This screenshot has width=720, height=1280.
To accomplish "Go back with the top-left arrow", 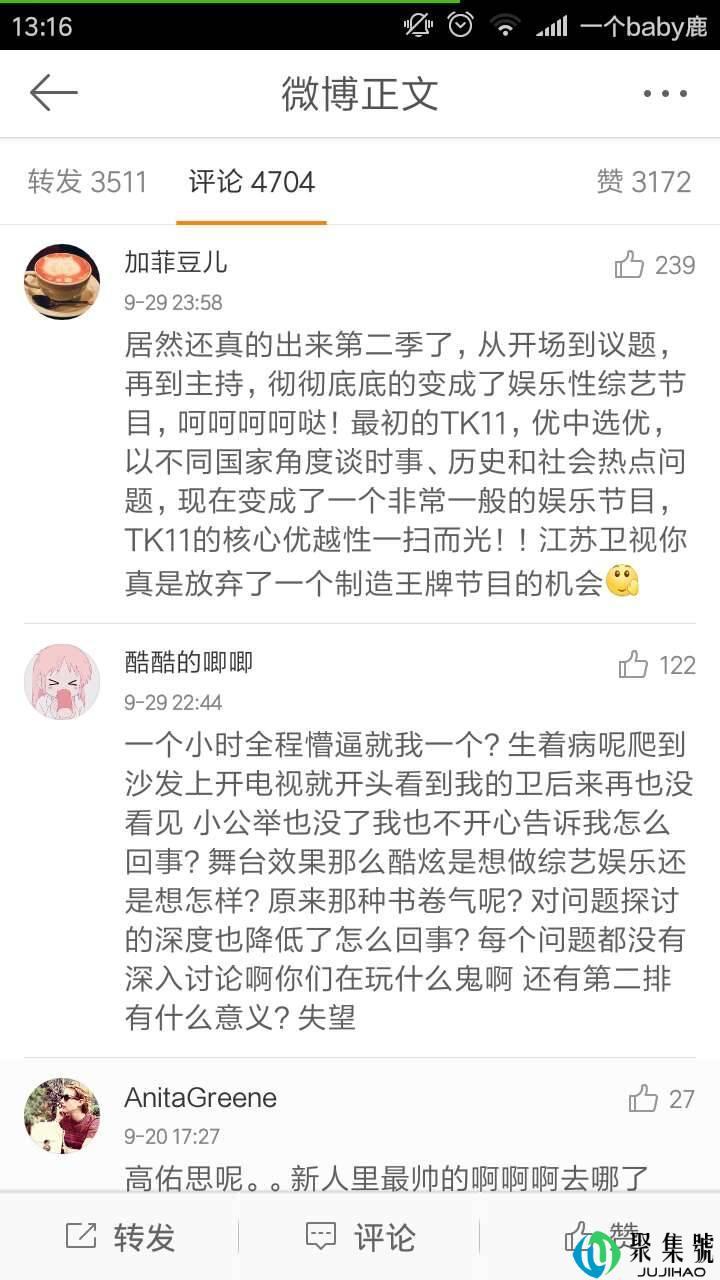I will (x=54, y=93).
